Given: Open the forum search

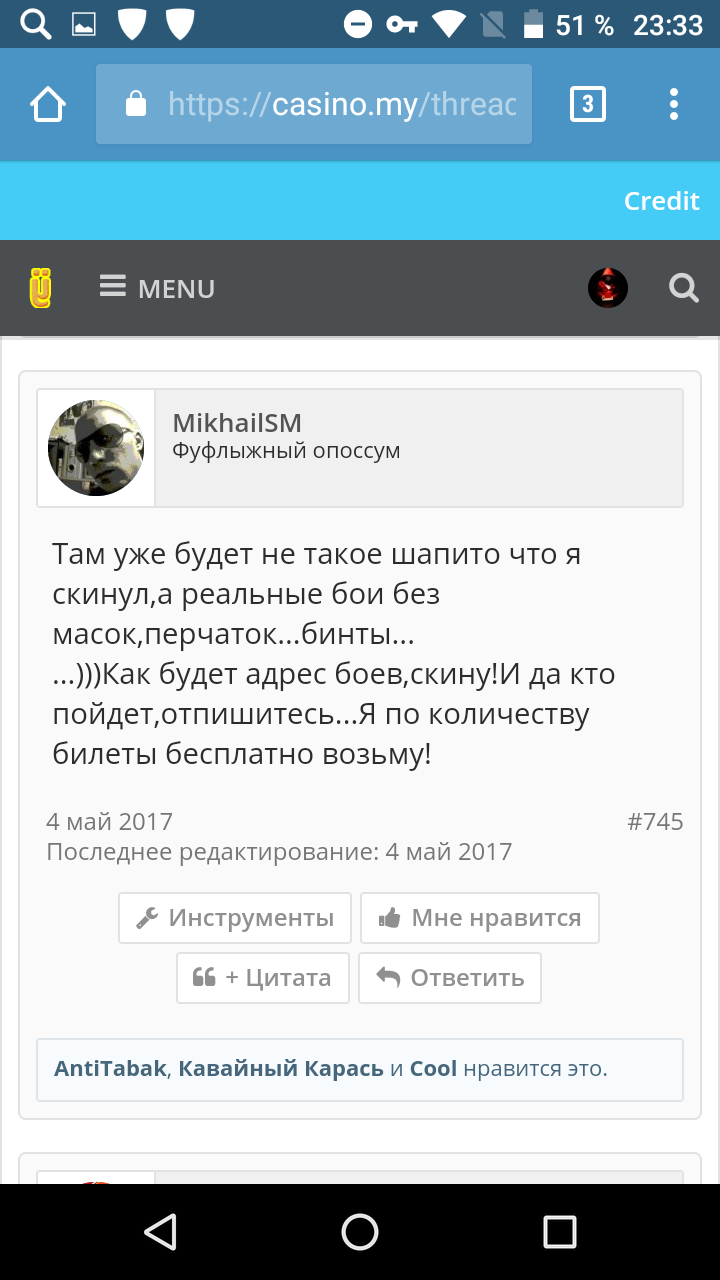Looking at the screenshot, I should tap(683, 289).
